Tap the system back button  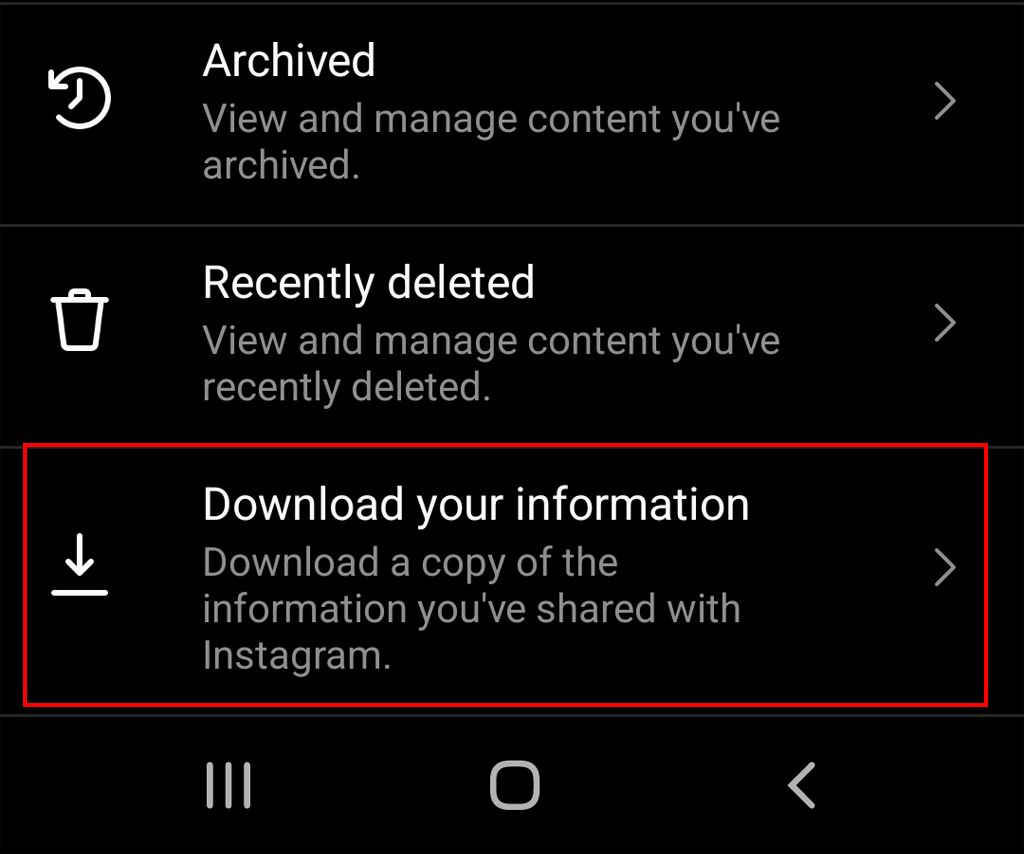[x=801, y=785]
